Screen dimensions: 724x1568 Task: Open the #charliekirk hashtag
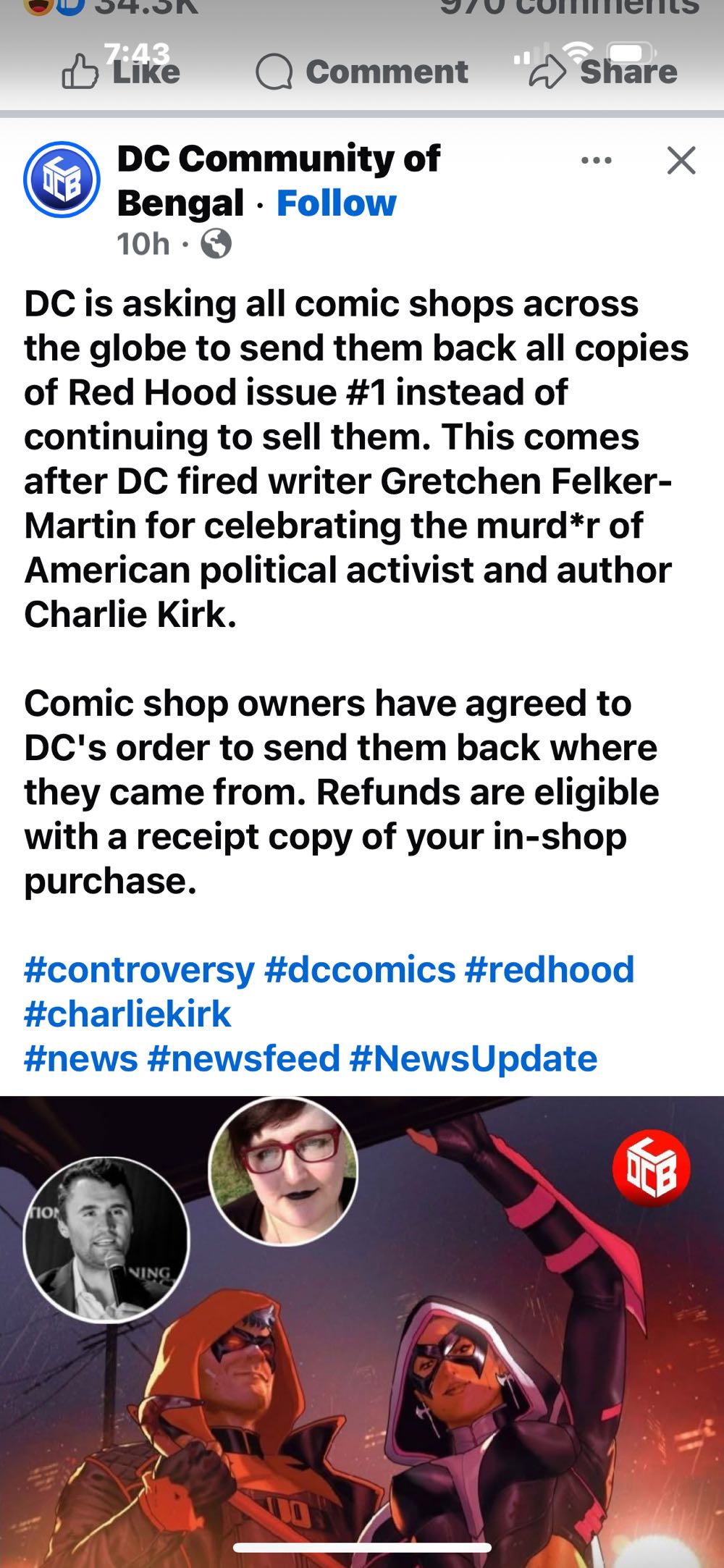(x=127, y=1013)
